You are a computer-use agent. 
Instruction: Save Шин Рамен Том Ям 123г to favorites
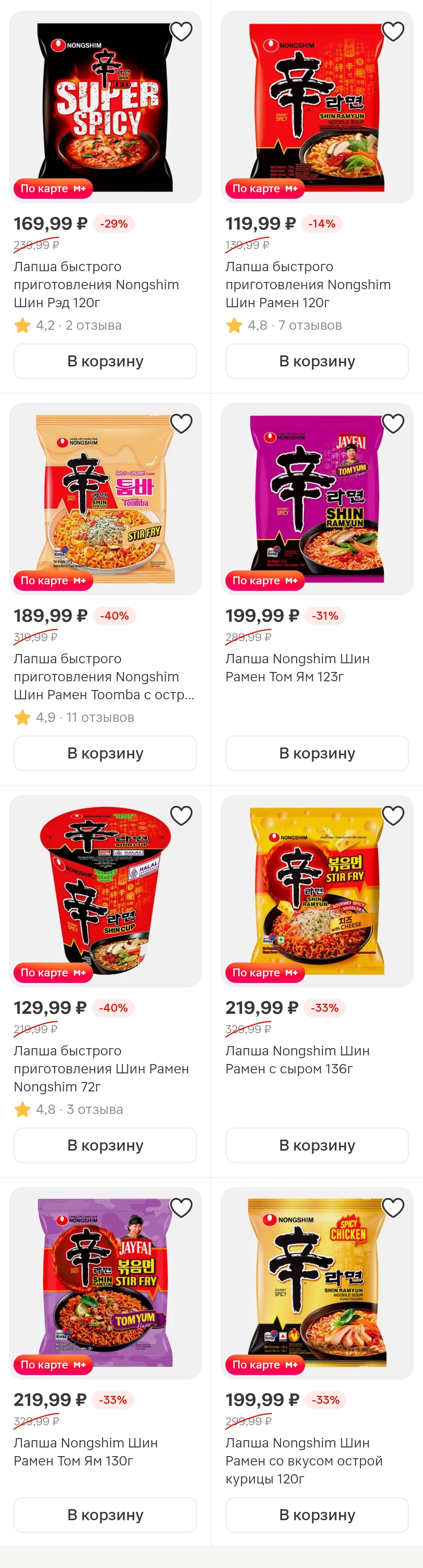click(x=393, y=424)
